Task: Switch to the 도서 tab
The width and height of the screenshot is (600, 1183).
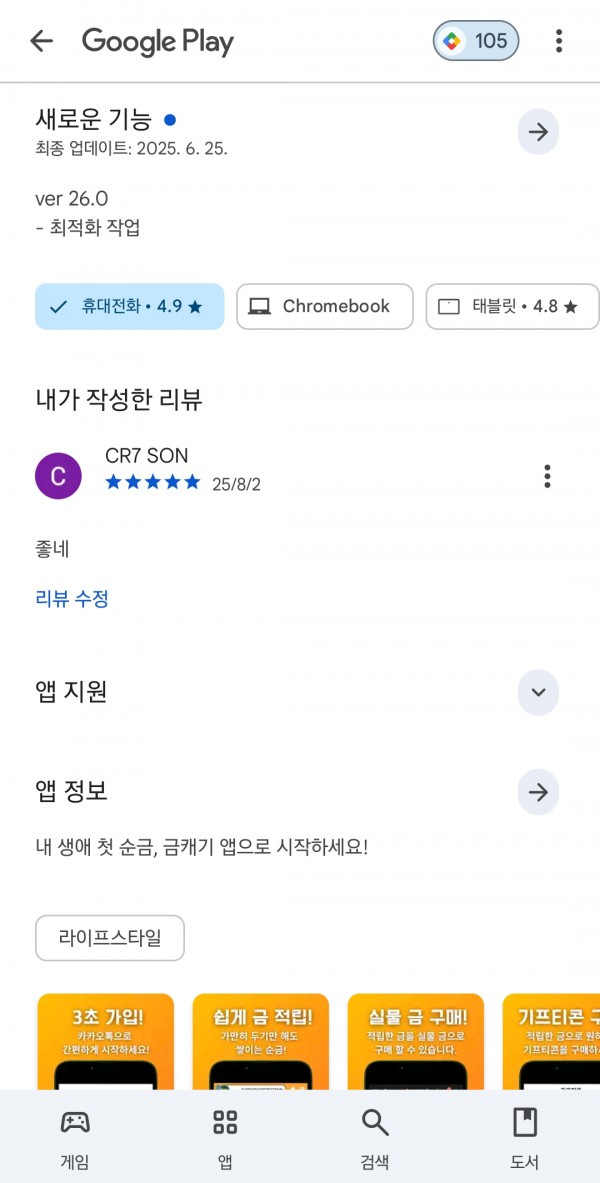Action: [x=525, y=1137]
